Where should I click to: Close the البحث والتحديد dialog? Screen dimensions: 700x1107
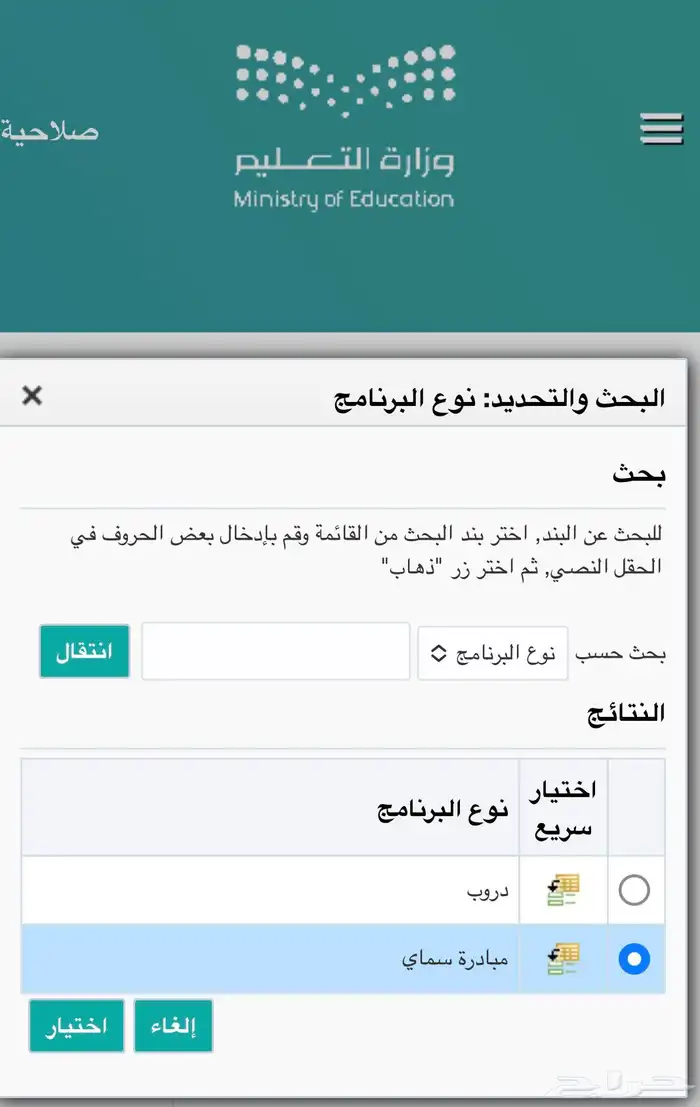click(32, 396)
